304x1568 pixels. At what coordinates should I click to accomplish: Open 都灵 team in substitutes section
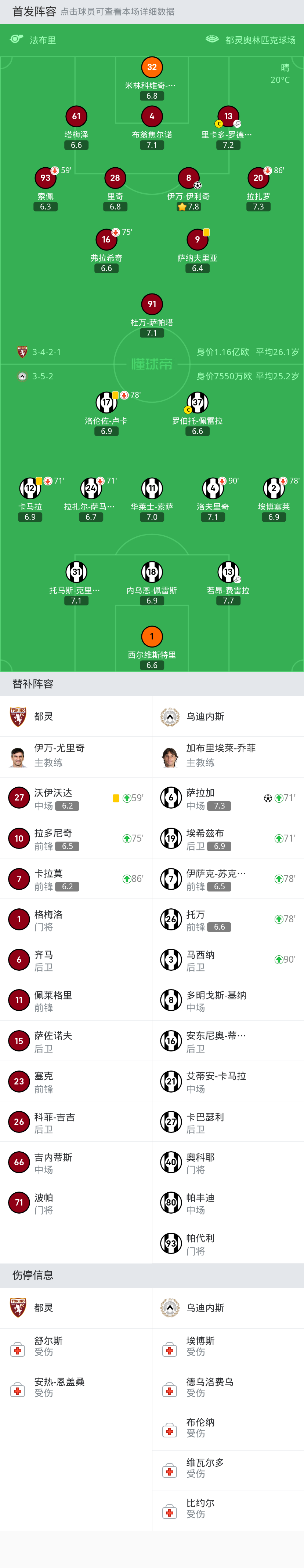(x=76, y=716)
